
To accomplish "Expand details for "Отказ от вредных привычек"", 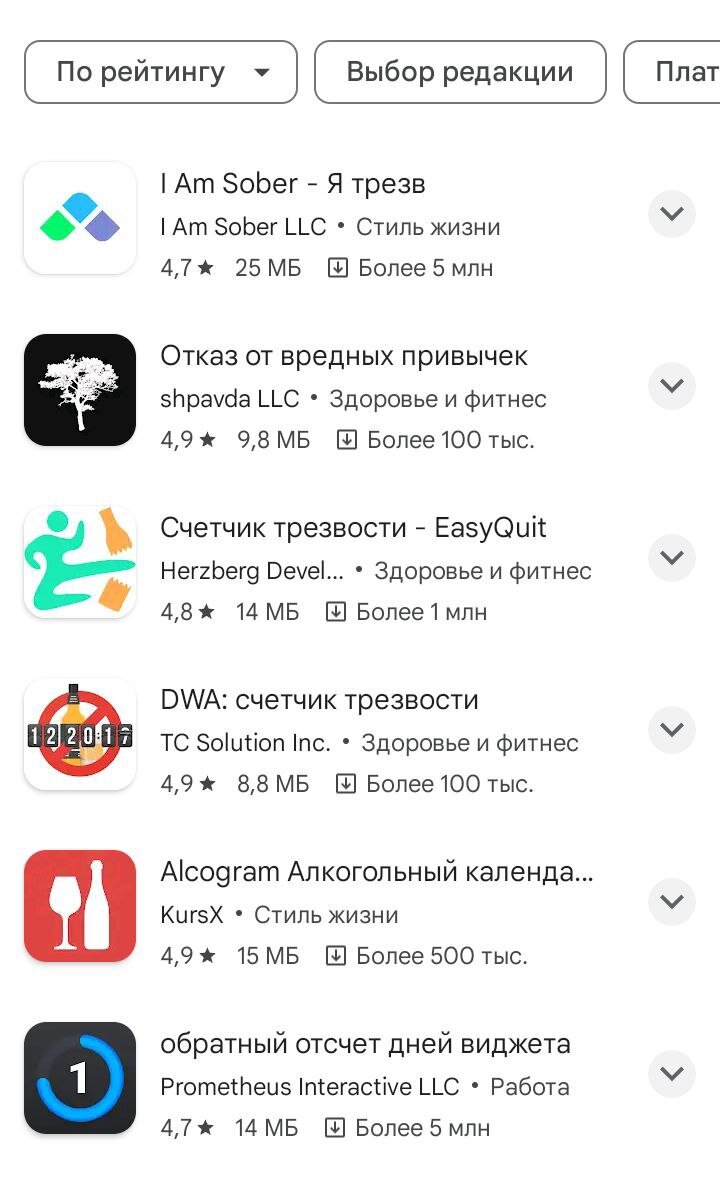I will 671,386.
